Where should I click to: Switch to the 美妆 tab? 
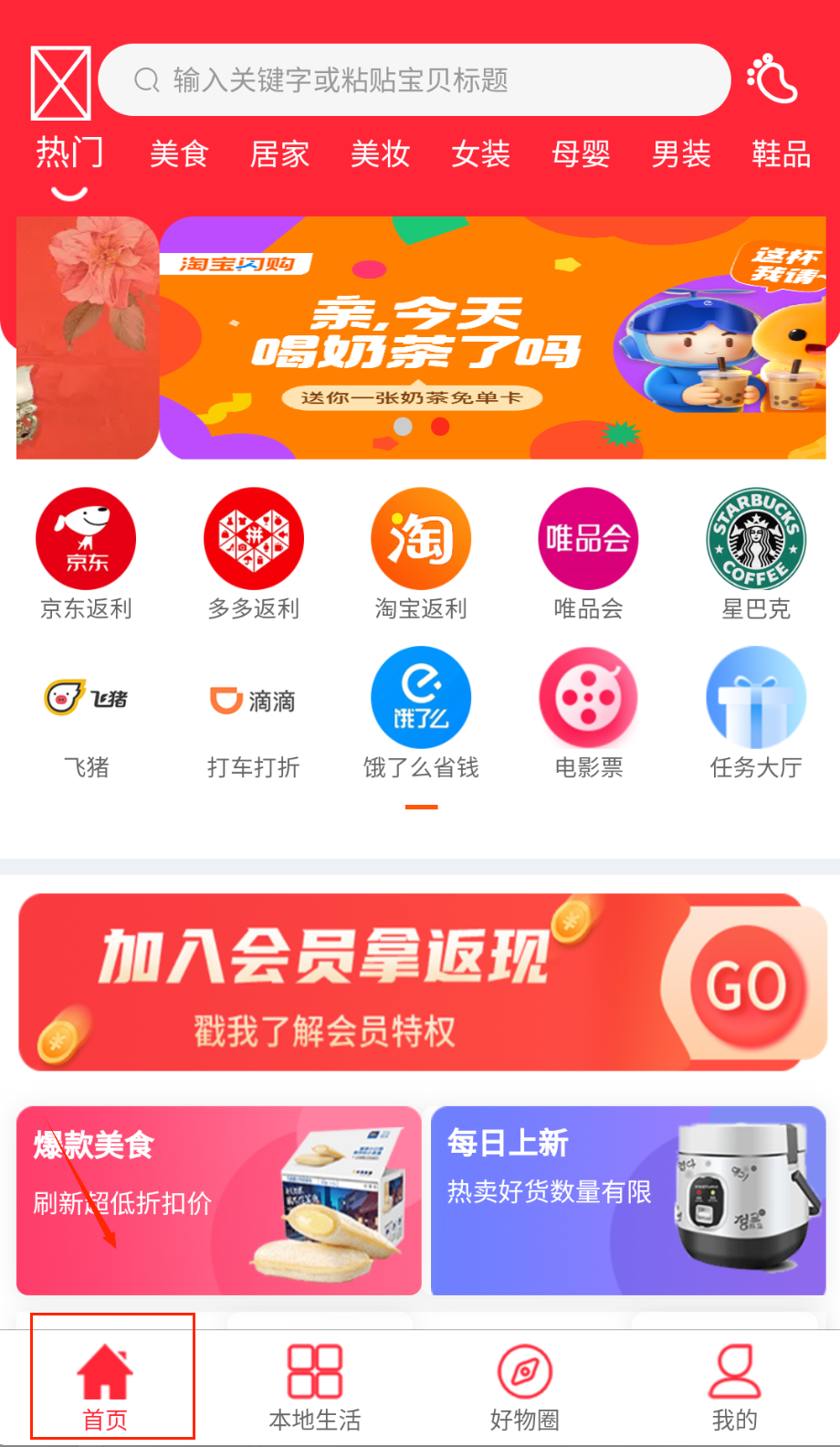[x=380, y=153]
